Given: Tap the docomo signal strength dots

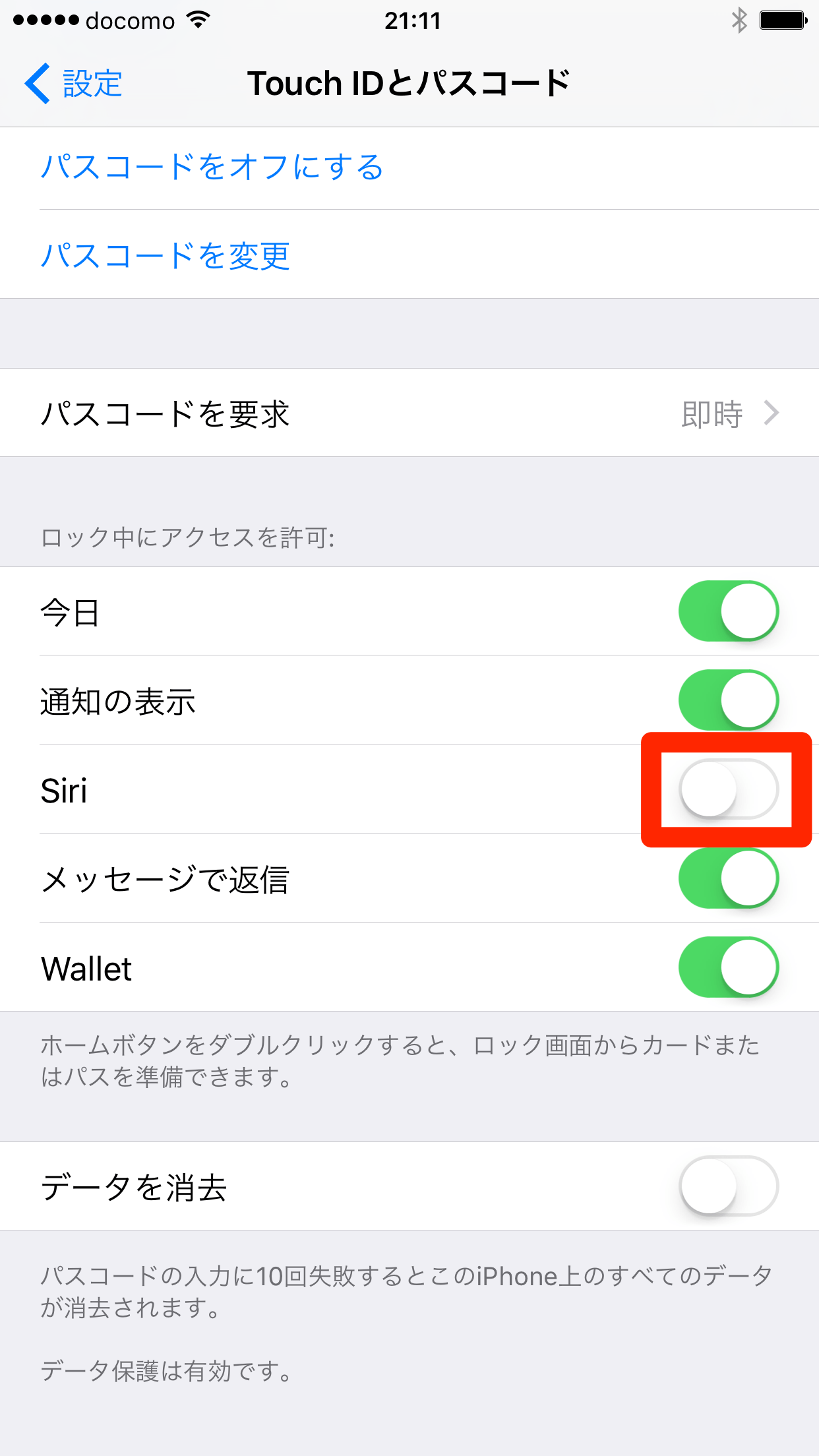Looking at the screenshot, I should click(46, 20).
